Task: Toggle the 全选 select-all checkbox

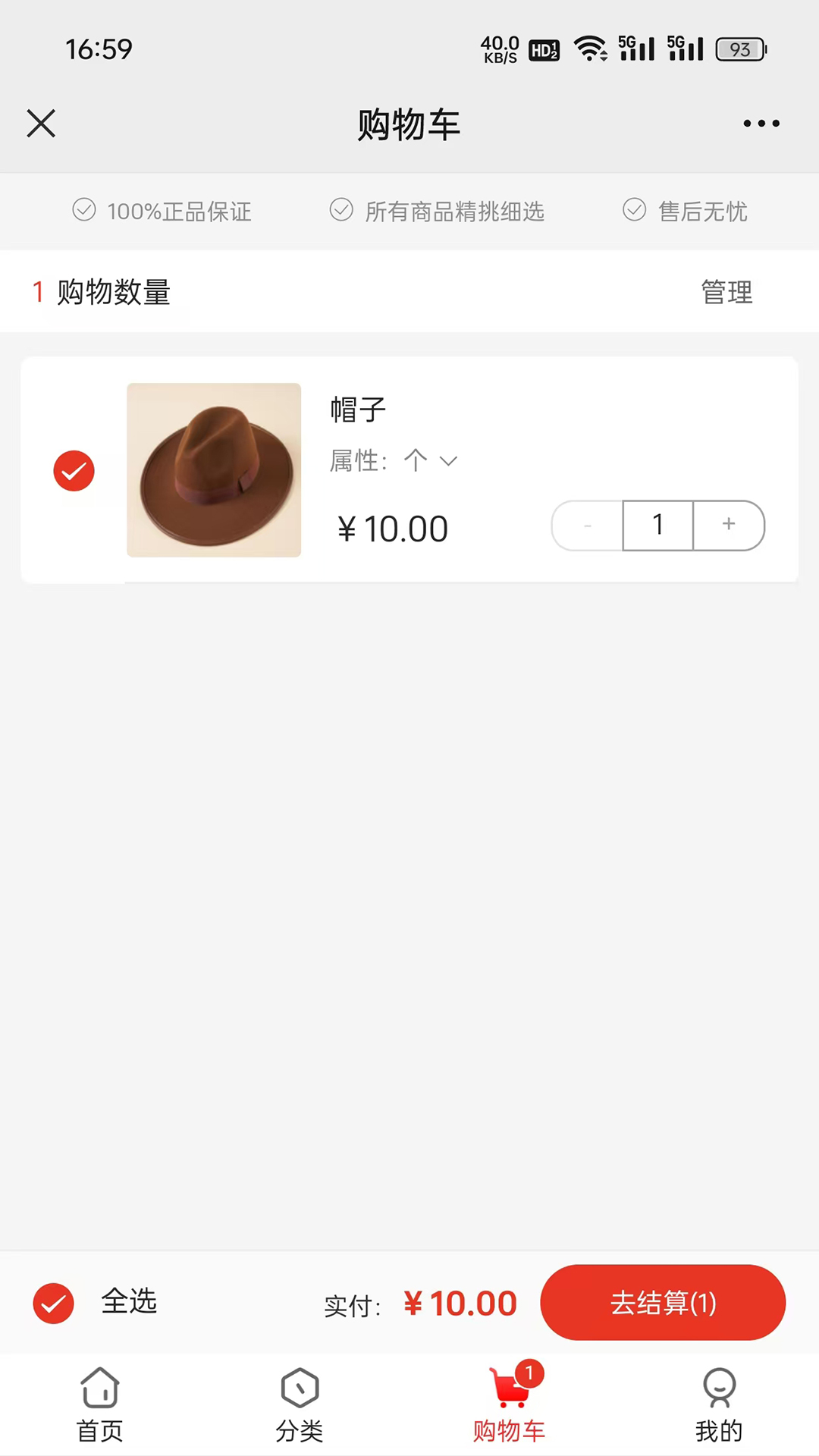Action: (54, 1304)
